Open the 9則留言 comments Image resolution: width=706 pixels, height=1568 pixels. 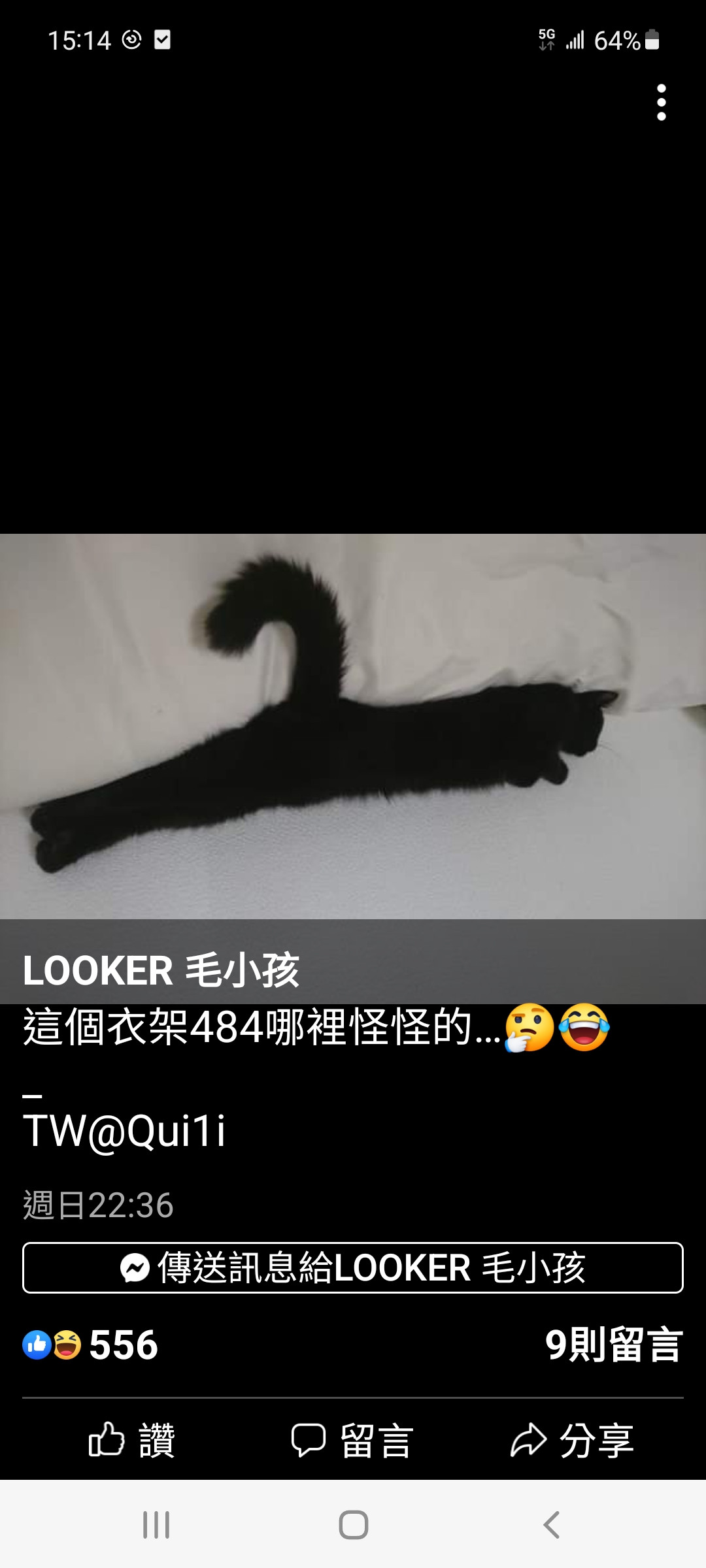(x=613, y=1345)
